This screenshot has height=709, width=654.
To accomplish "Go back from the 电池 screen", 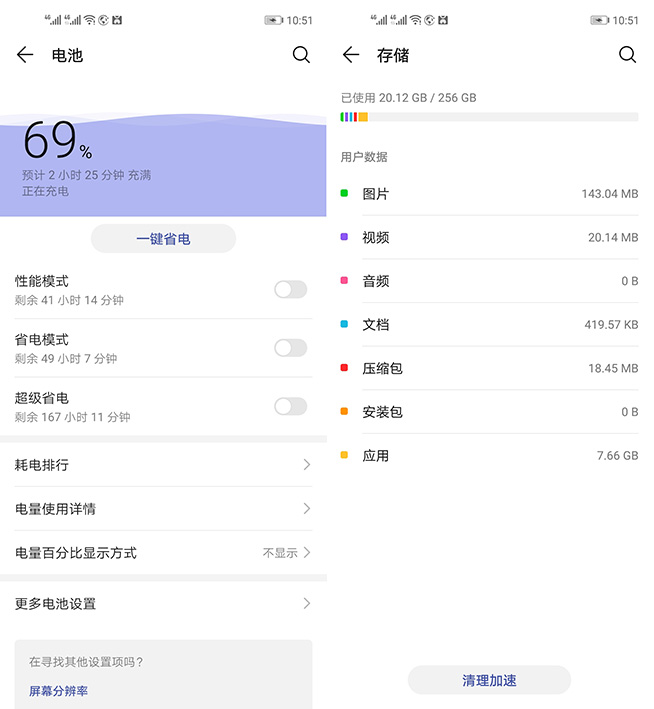I will point(25,55).
